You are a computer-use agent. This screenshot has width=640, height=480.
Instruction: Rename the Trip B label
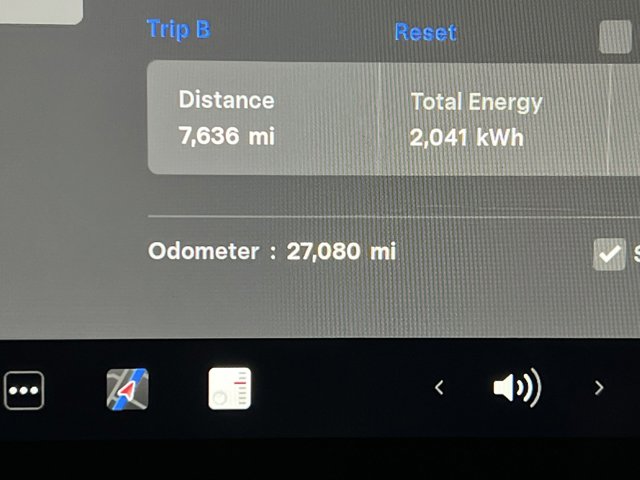tap(178, 29)
